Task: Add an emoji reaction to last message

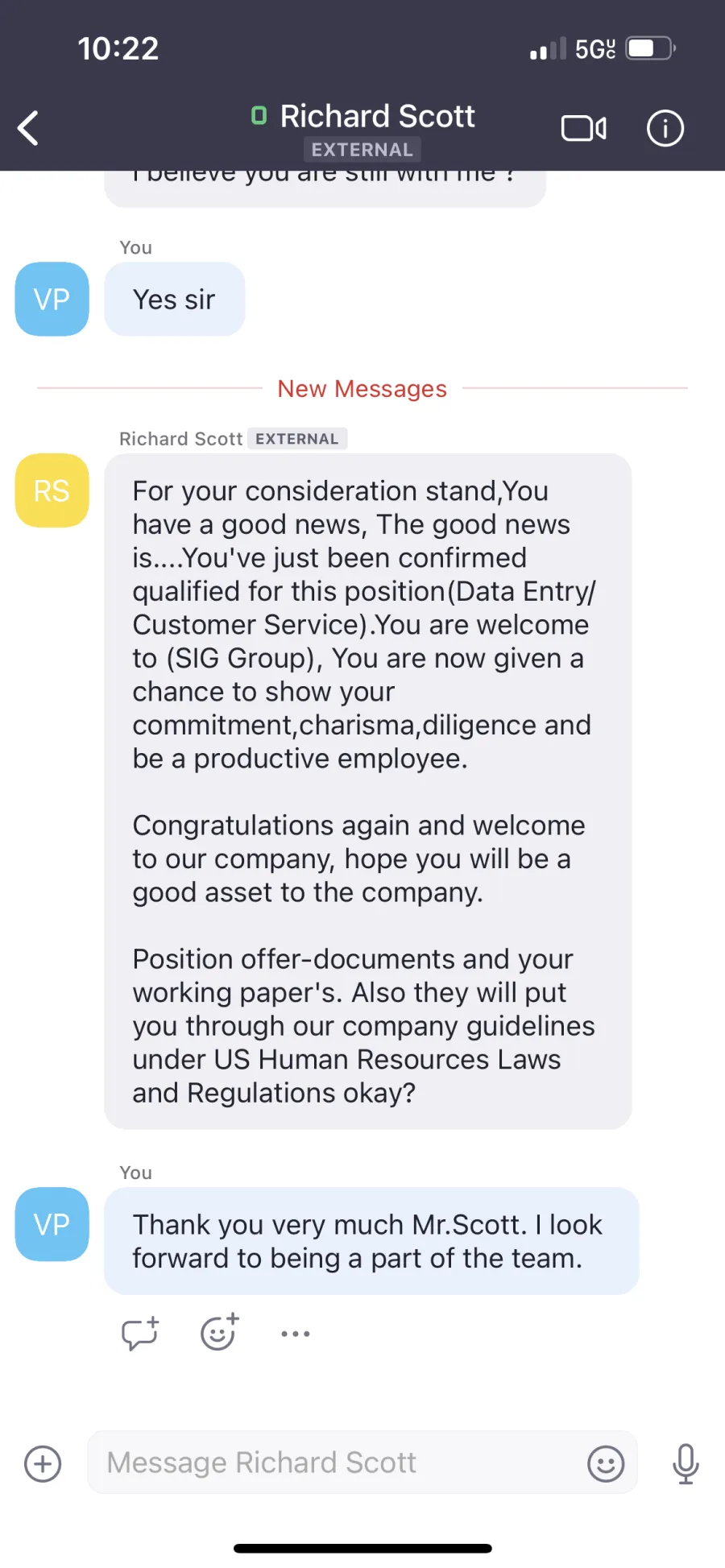Action: [219, 1332]
